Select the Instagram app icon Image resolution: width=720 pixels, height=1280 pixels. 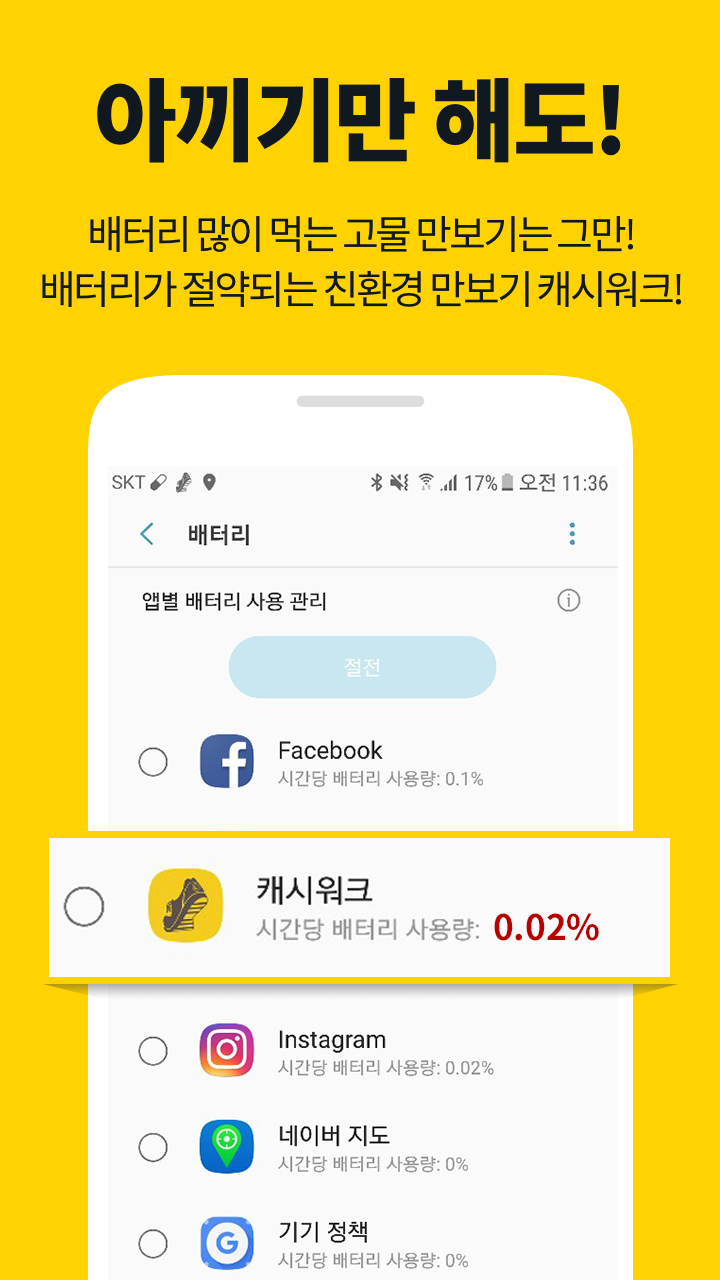[227, 1051]
